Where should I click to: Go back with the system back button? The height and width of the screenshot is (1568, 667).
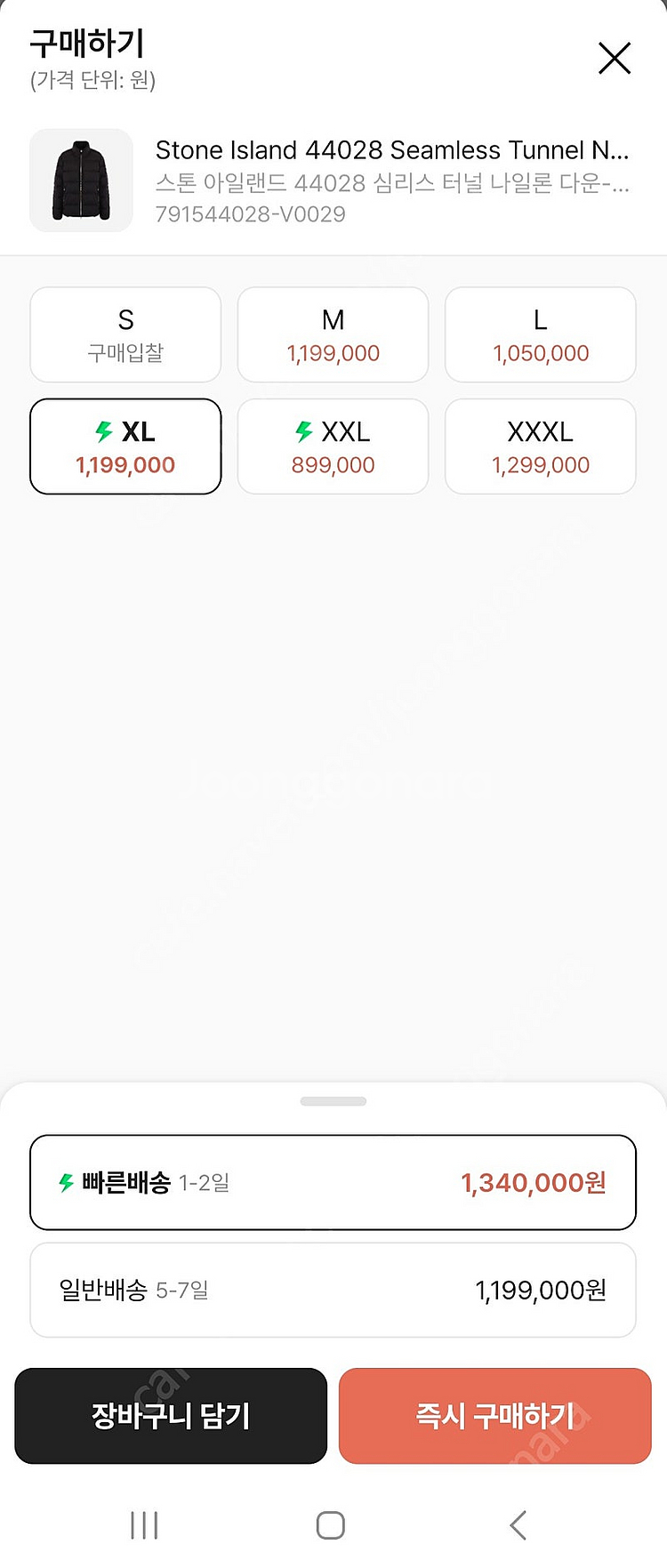click(518, 1524)
